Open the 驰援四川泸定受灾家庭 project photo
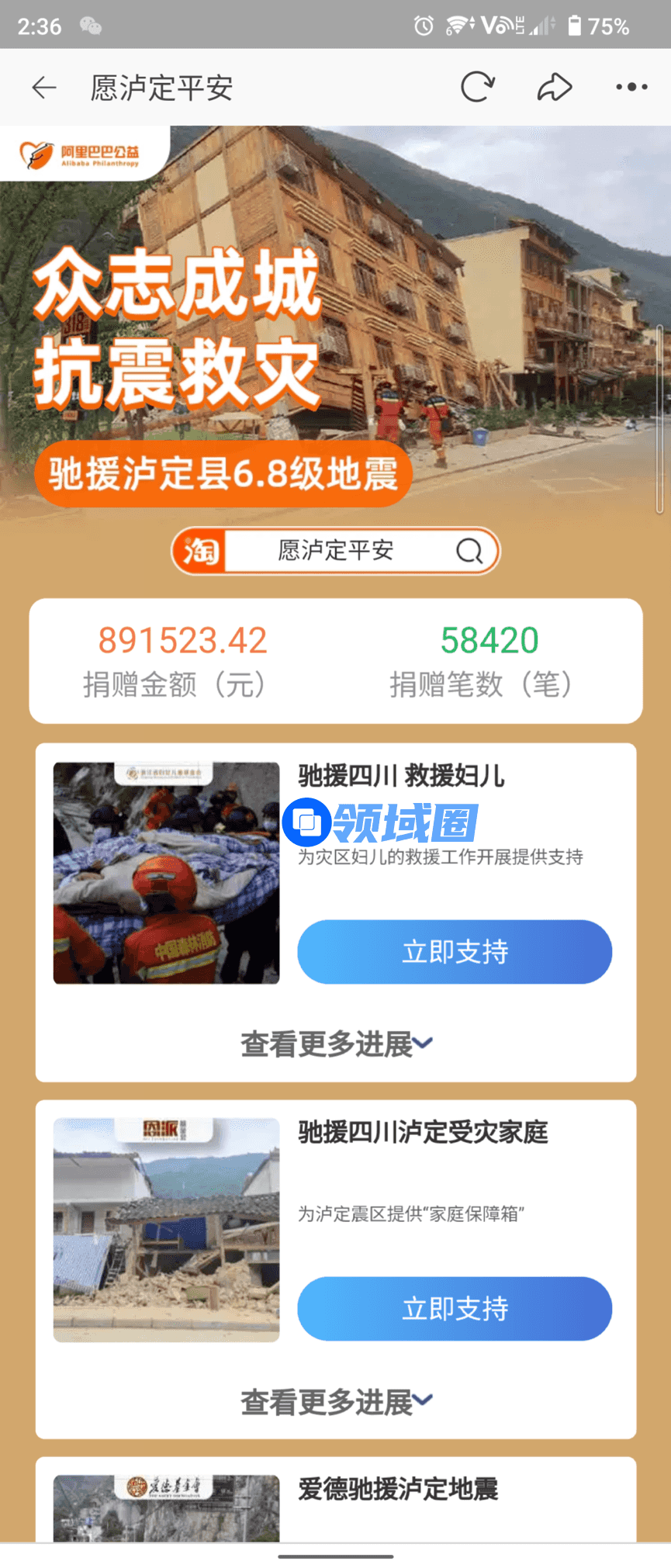Screen dimensions: 671x1568 pos(166,1230)
